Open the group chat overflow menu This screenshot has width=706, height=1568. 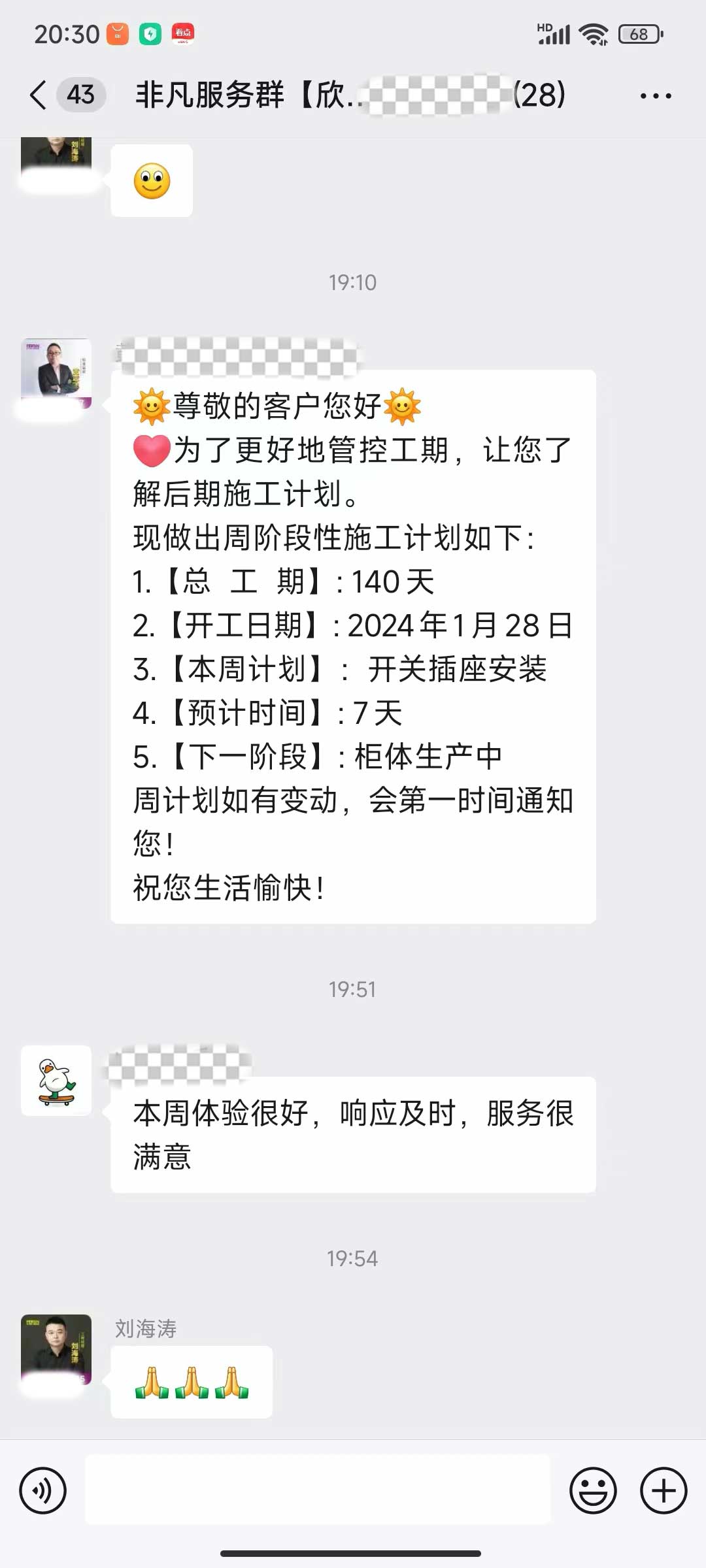(655, 96)
